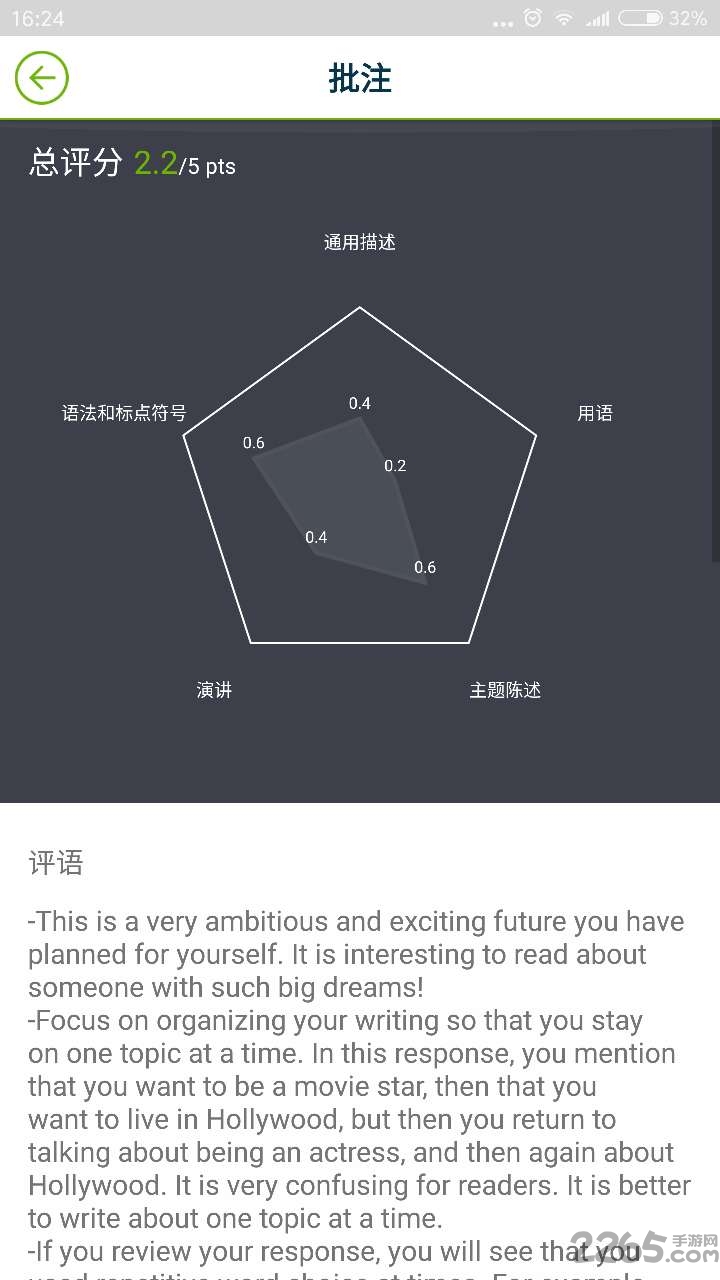Open the 语法和标点符号 category
This screenshot has width=720, height=1280.
pyautogui.click(x=123, y=413)
